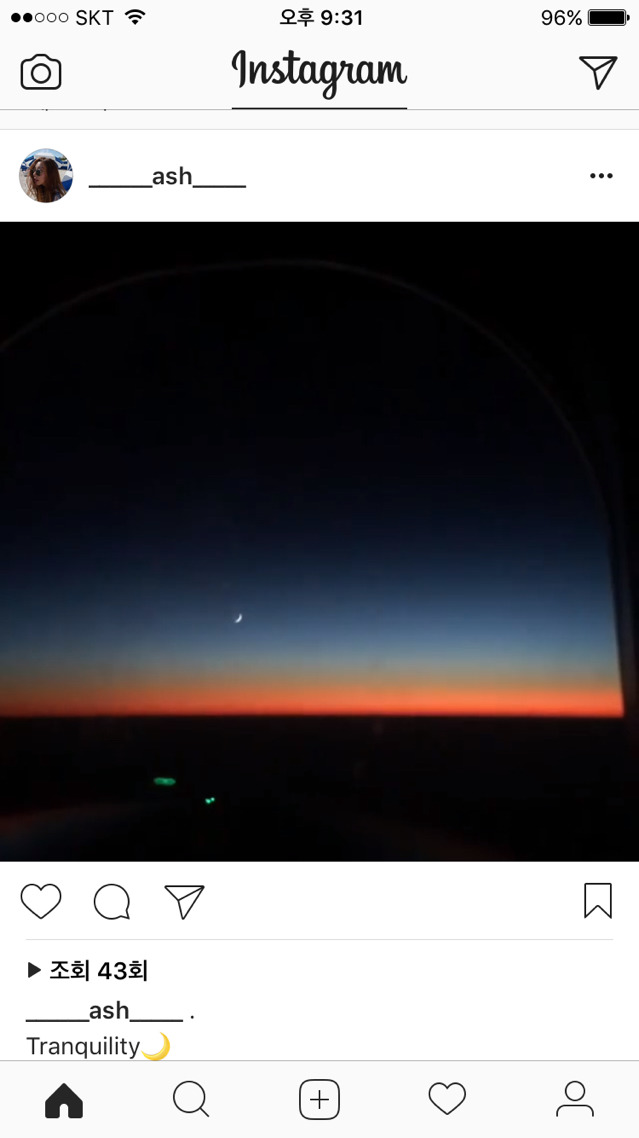Image resolution: width=639 pixels, height=1138 pixels.
Task: Bookmark this post
Action: click(597, 900)
